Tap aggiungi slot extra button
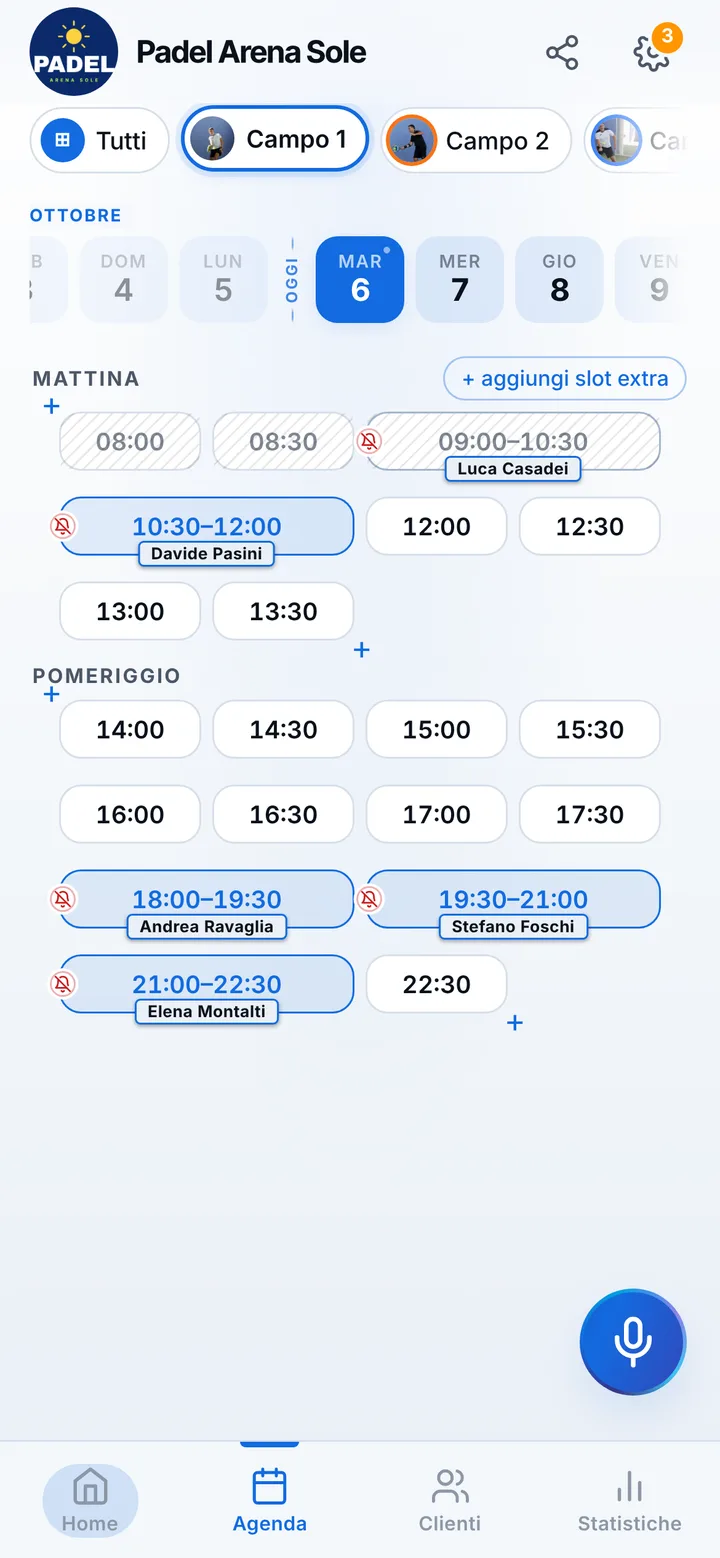 click(x=565, y=379)
